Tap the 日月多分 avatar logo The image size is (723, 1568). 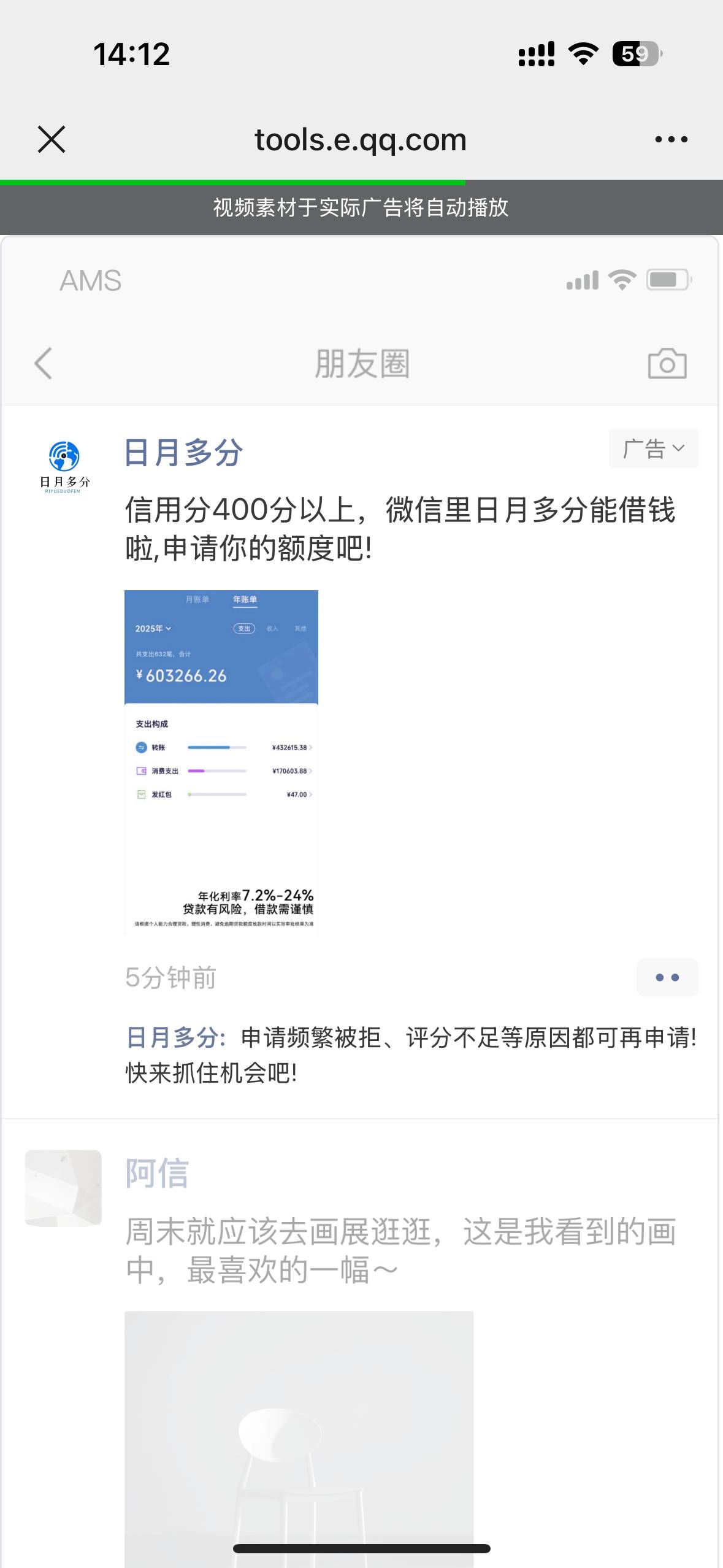click(x=64, y=466)
